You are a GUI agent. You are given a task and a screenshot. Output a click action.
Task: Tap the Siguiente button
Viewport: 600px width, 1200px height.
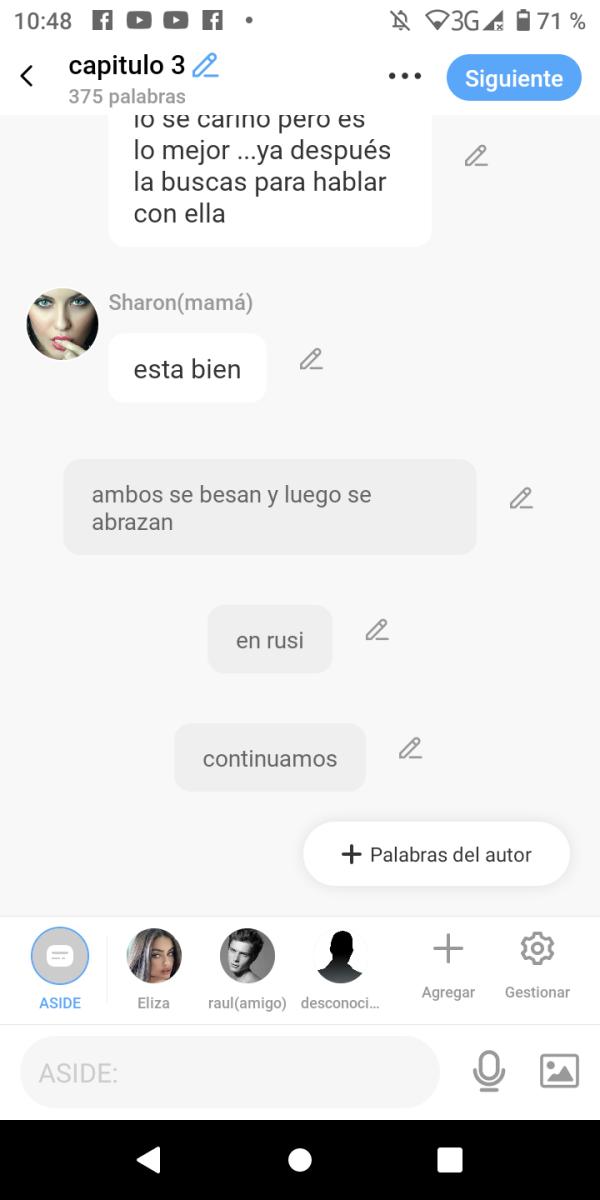513,78
